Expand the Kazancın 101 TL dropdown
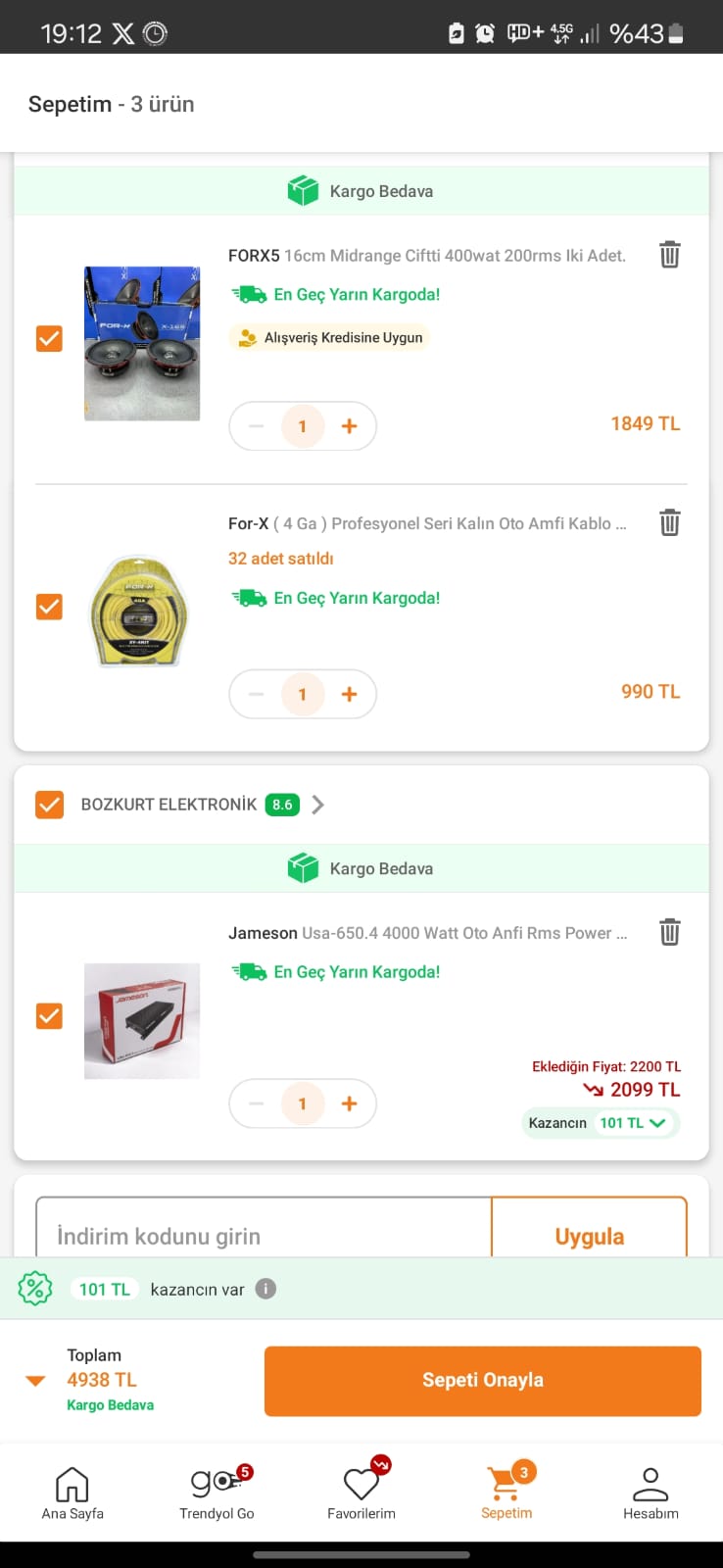723x1568 pixels. [x=657, y=1123]
